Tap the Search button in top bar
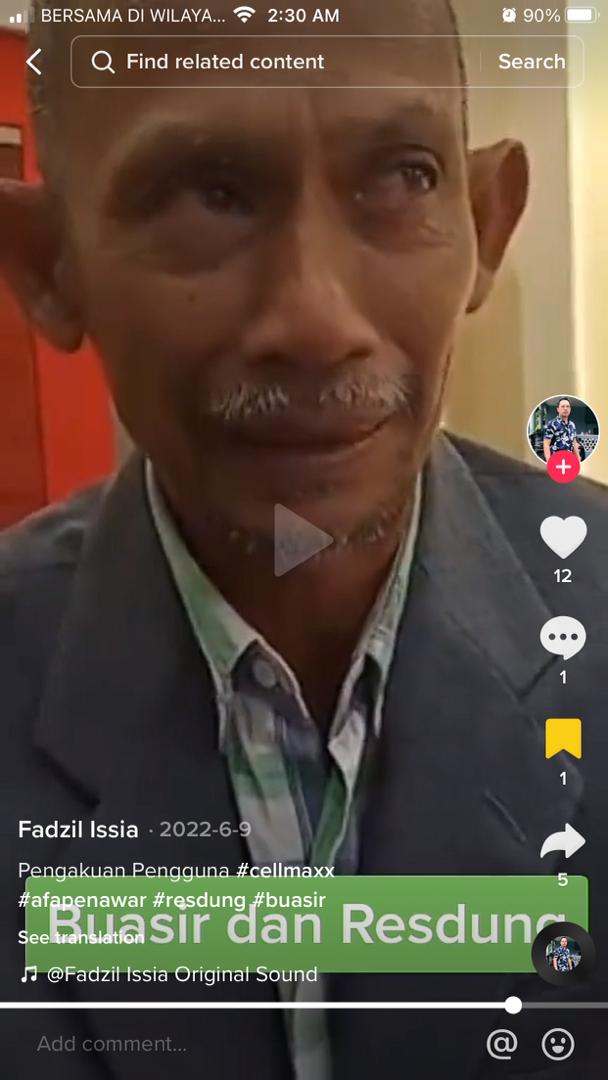This screenshot has width=608, height=1080. [531, 62]
